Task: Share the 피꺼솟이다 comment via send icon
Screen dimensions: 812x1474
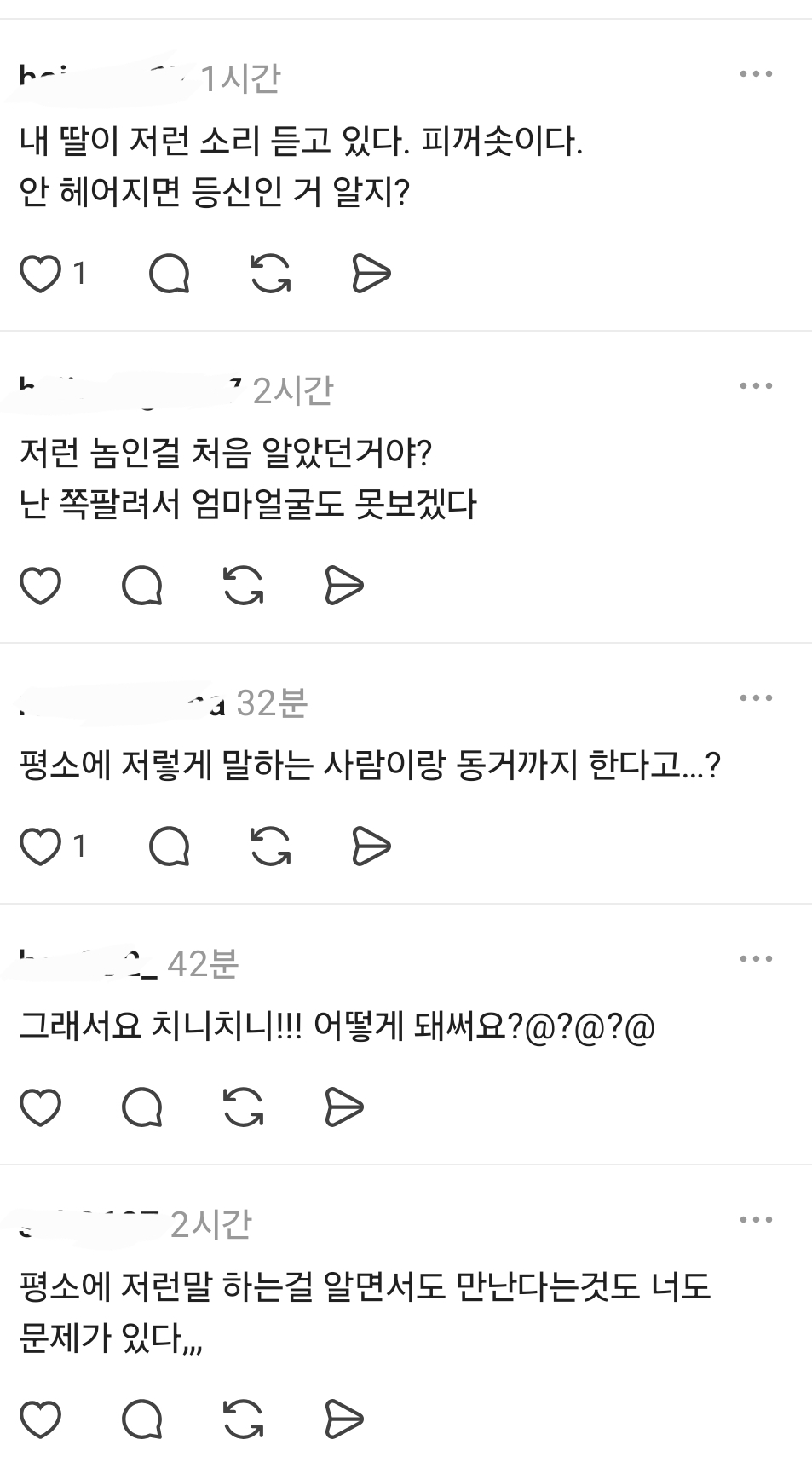Action: click(371, 275)
